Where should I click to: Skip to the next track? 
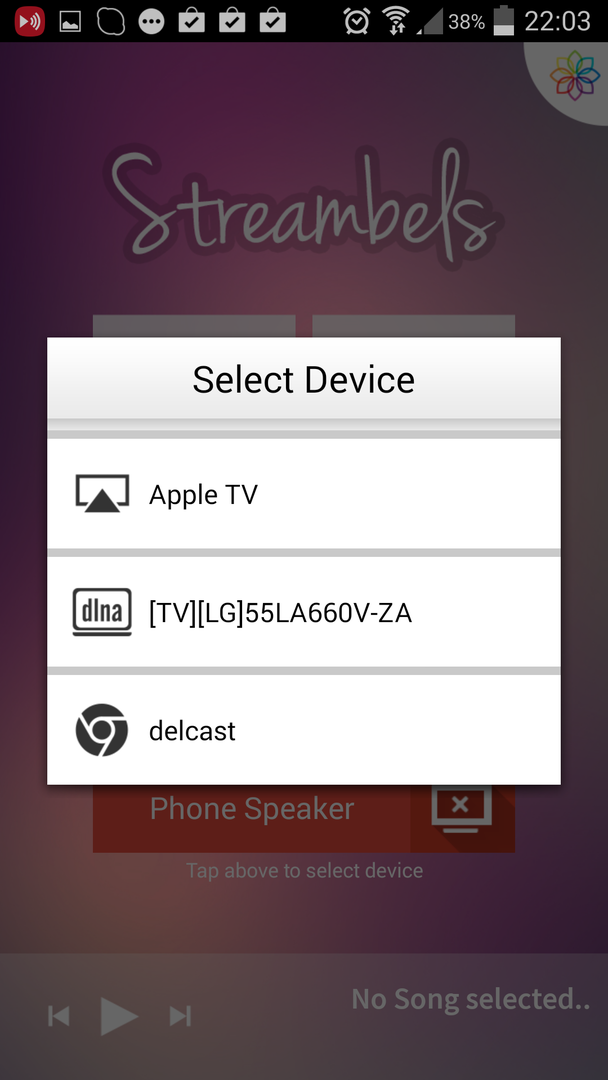[x=180, y=1016]
